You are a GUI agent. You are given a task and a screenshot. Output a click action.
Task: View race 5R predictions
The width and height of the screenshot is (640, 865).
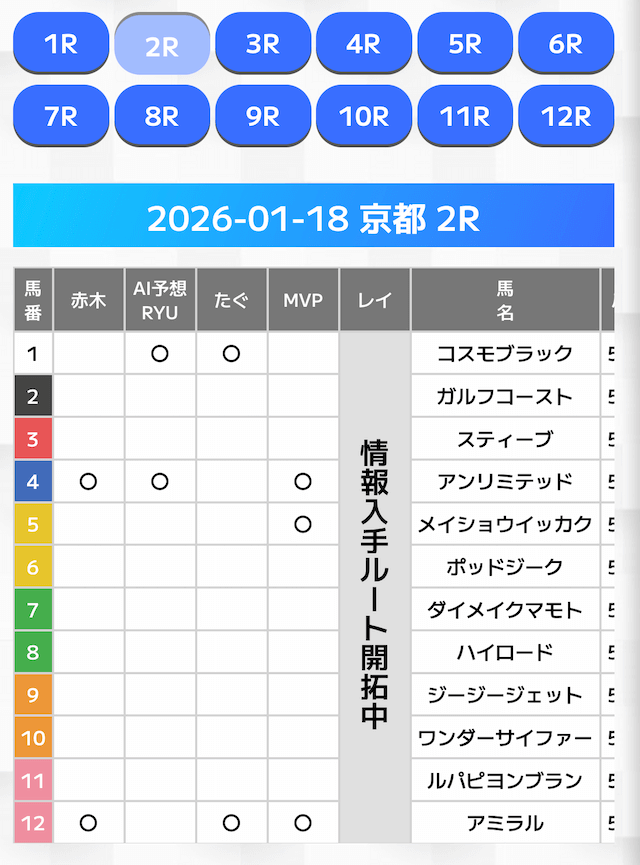tap(465, 43)
